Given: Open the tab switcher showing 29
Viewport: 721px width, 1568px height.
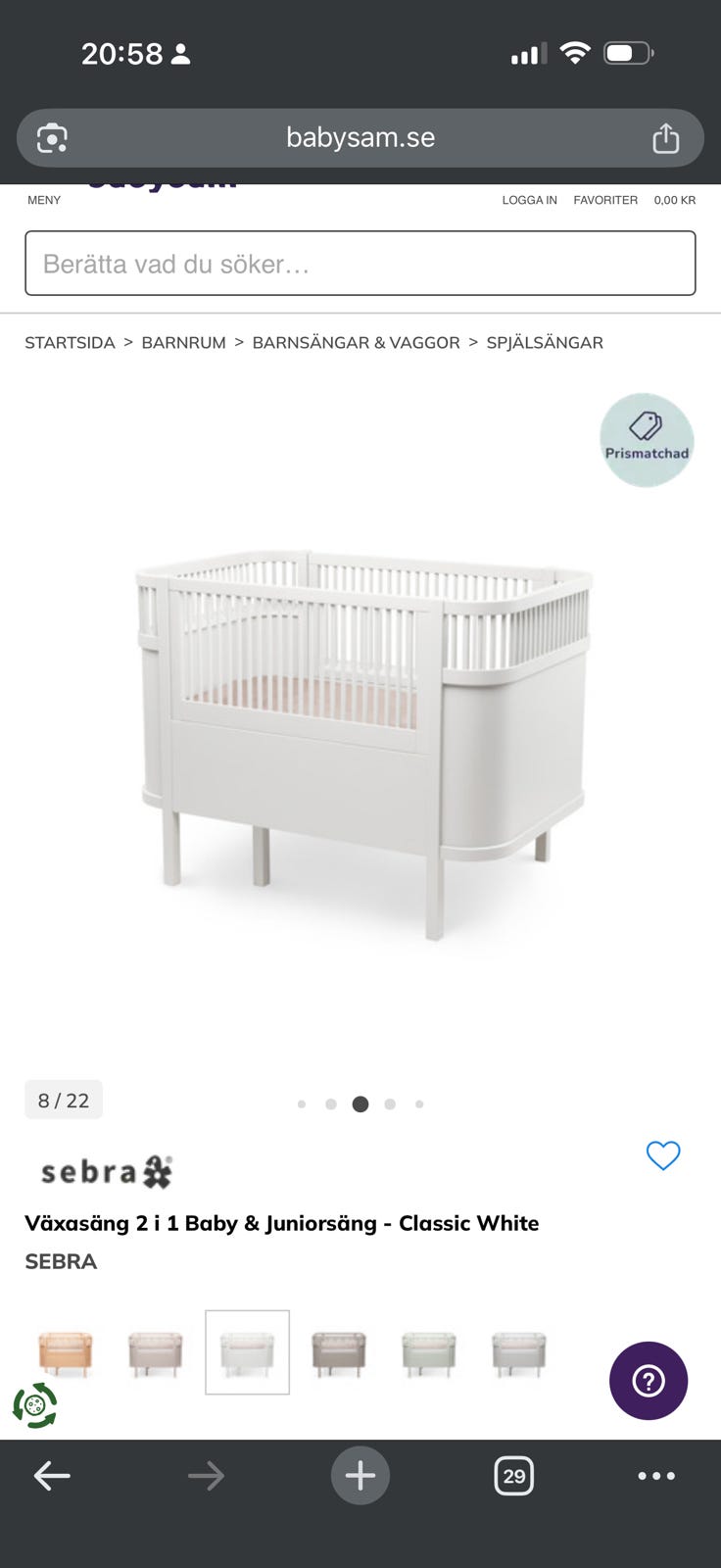Looking at the screenshot, I should point(514,1475).
